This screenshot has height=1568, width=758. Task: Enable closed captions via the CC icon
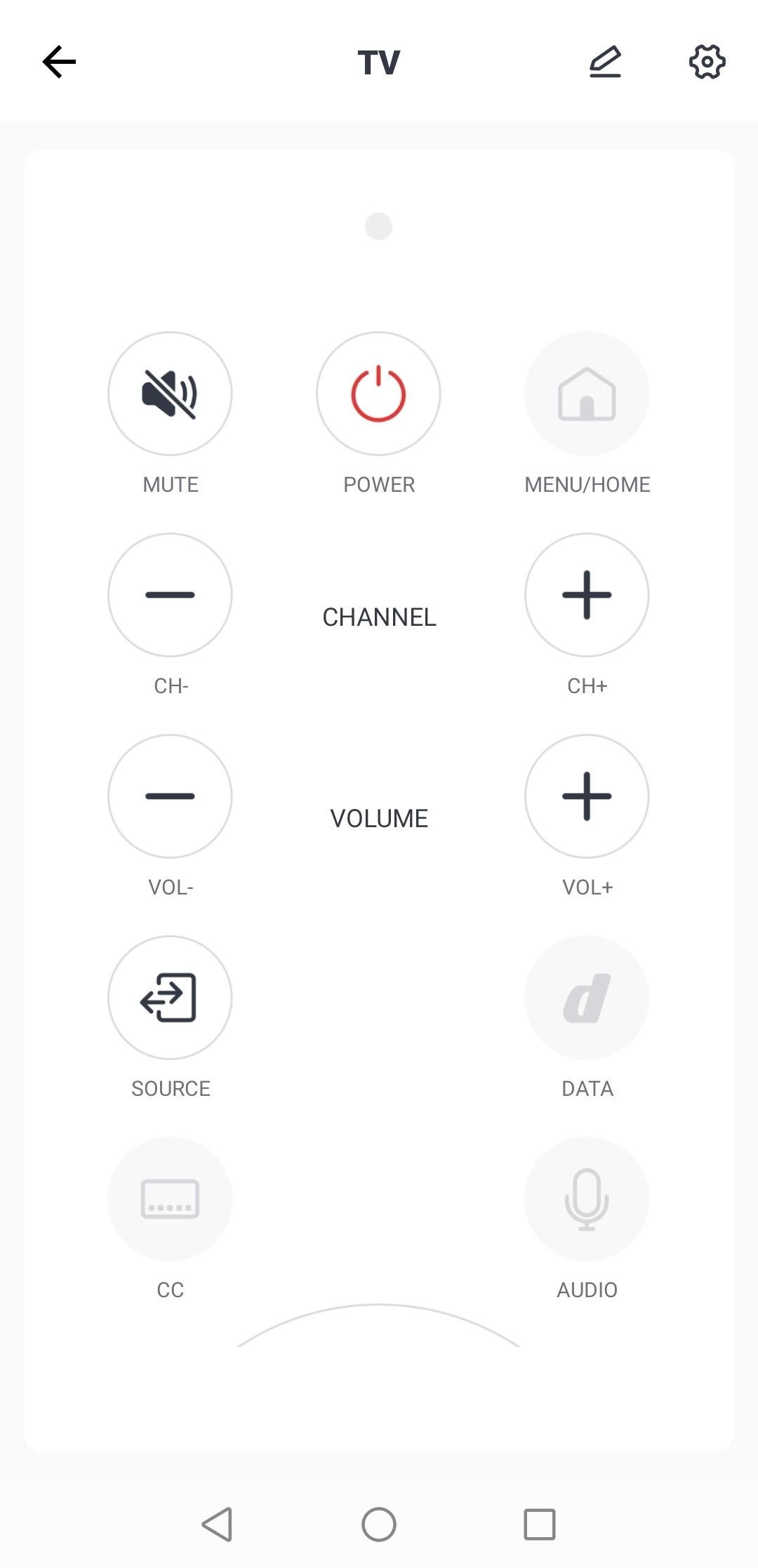[169, 1199]
